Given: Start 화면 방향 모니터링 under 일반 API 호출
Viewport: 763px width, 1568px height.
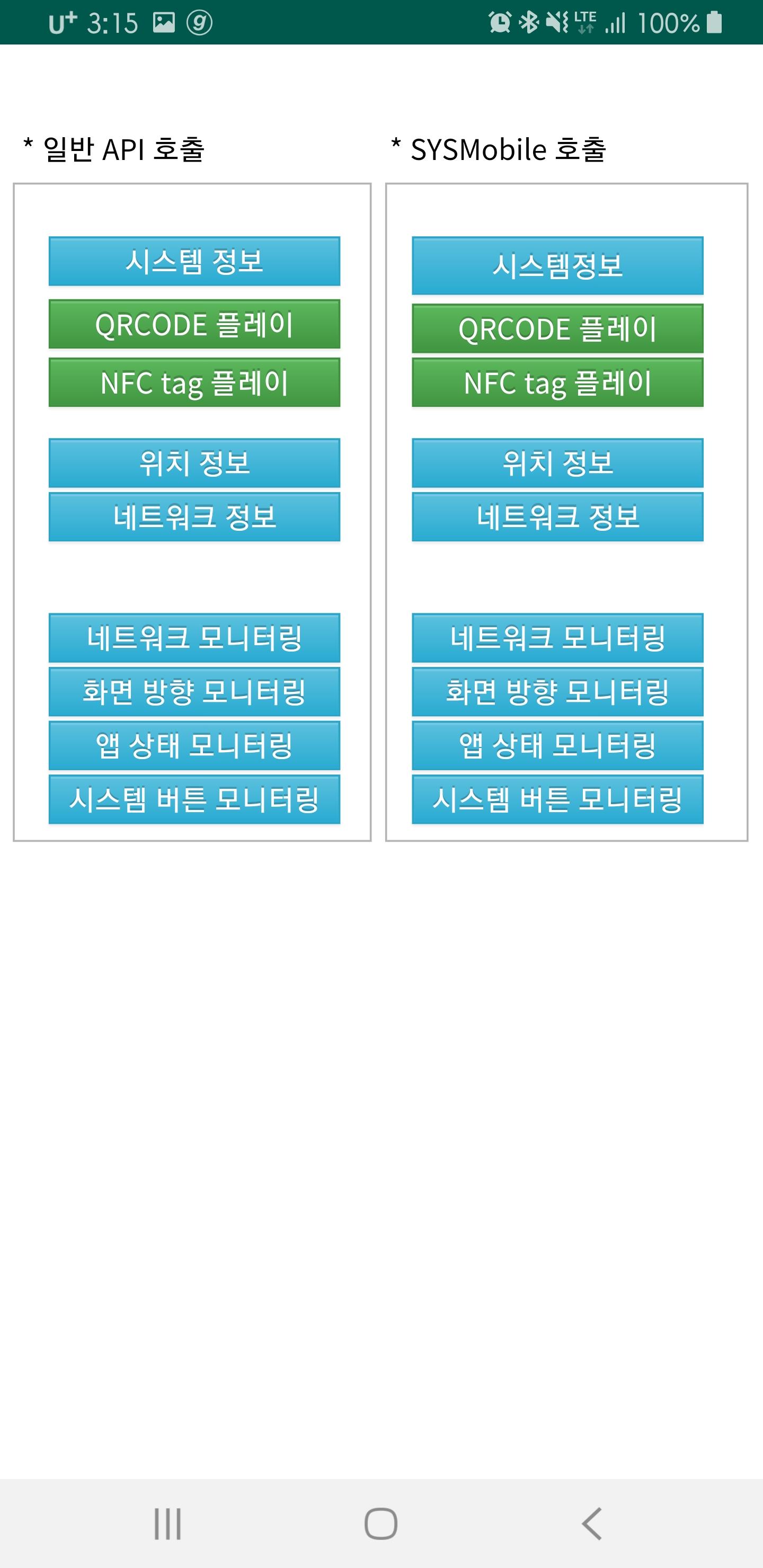Looking at the screenshot, I should (x=194, y=691).
